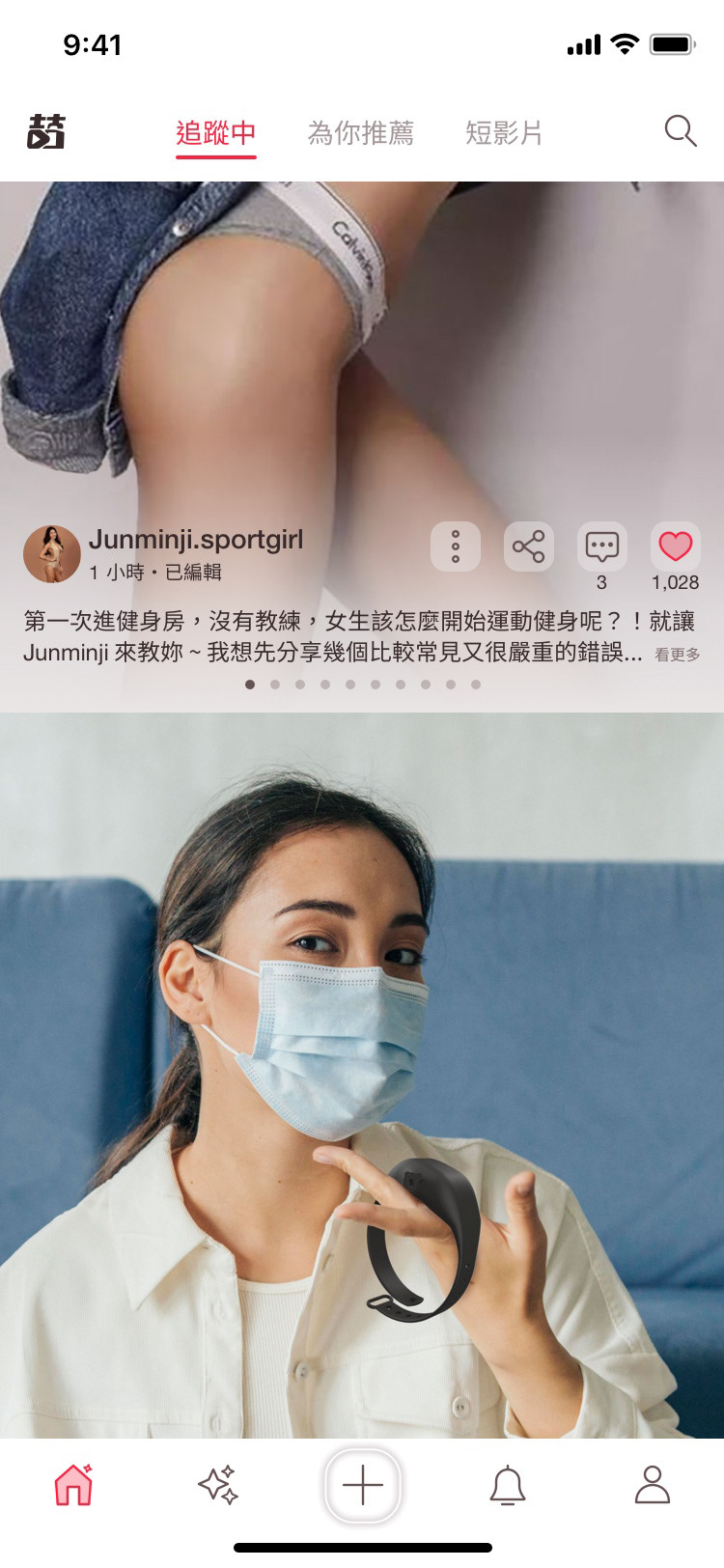Image resolution: width=724 pixels, height=1568 pixels.
Task: Open the notifications bell
Action: tap(508, 1485)
